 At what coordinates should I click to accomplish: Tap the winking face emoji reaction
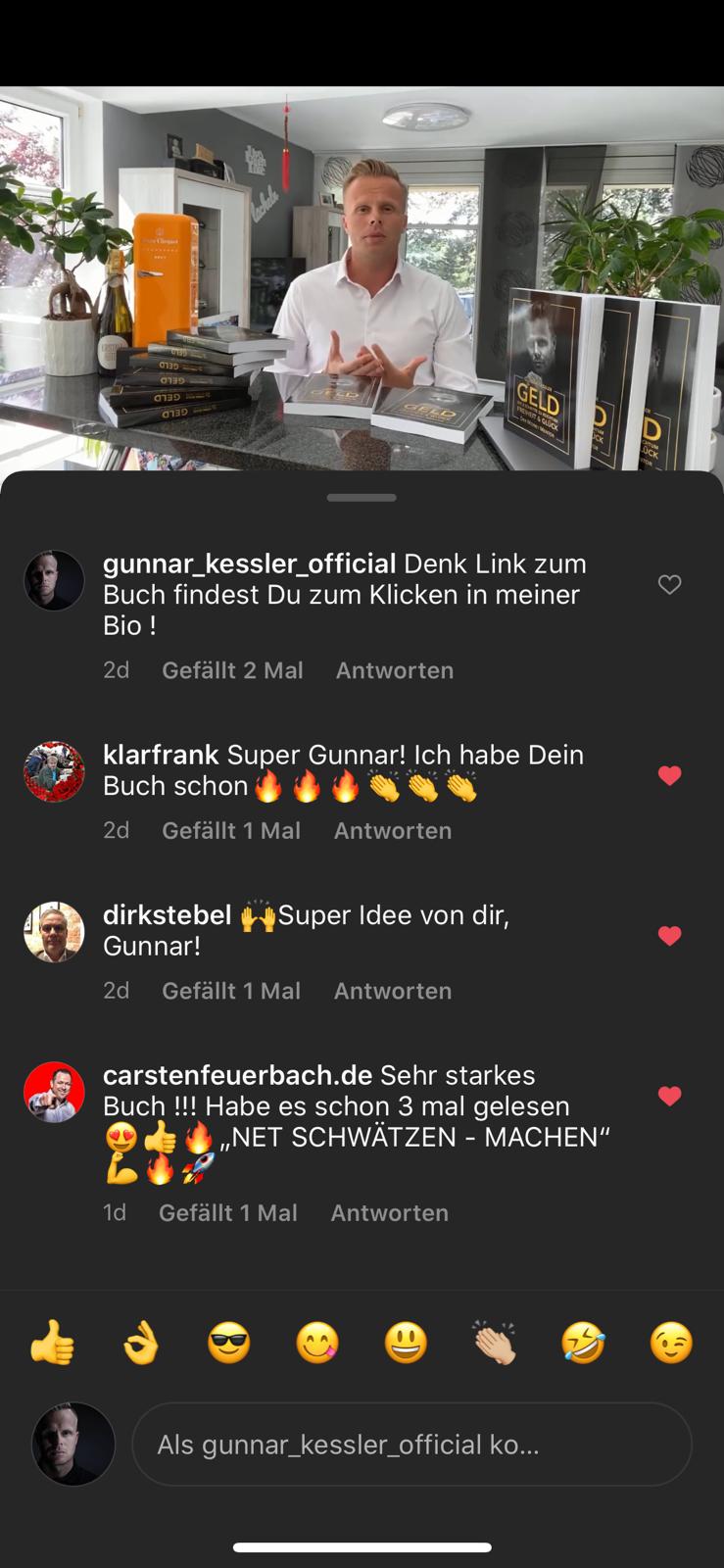pos(671,1343)
